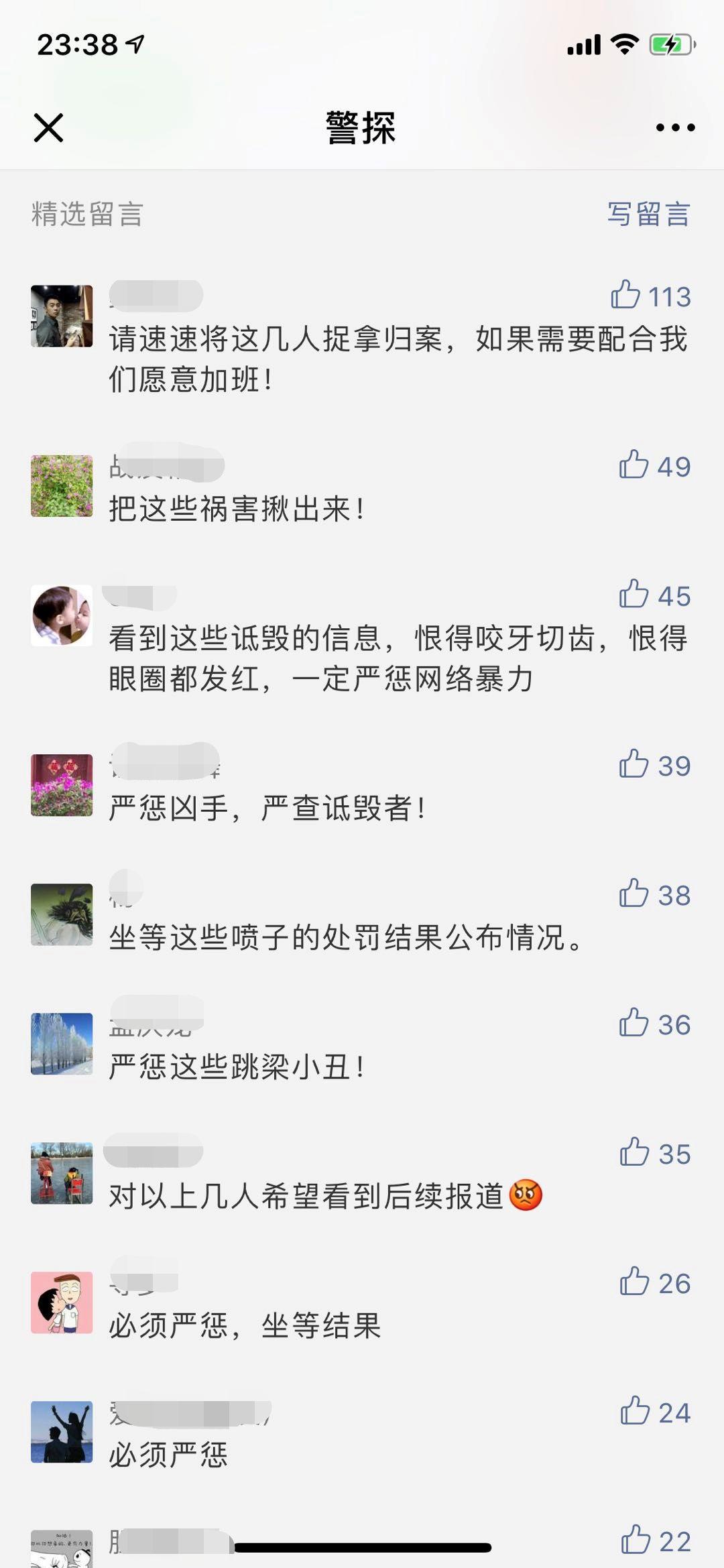724x1568 pixels.
Task: Like the comment 必须严惩,坐等结果
Action: point(634,1282)
